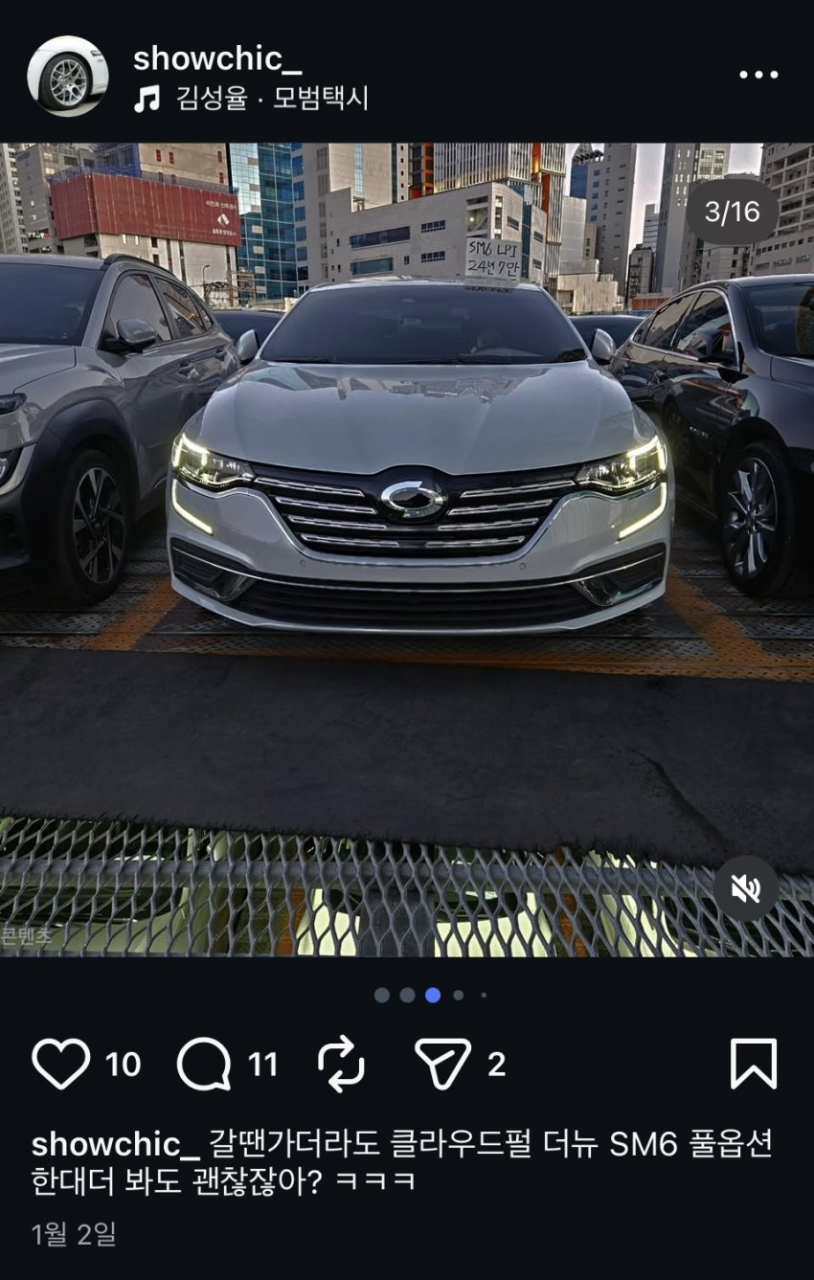Open the three-dot overflow menu
This screenshot has width=814, height=1280.
pos(758,75)
